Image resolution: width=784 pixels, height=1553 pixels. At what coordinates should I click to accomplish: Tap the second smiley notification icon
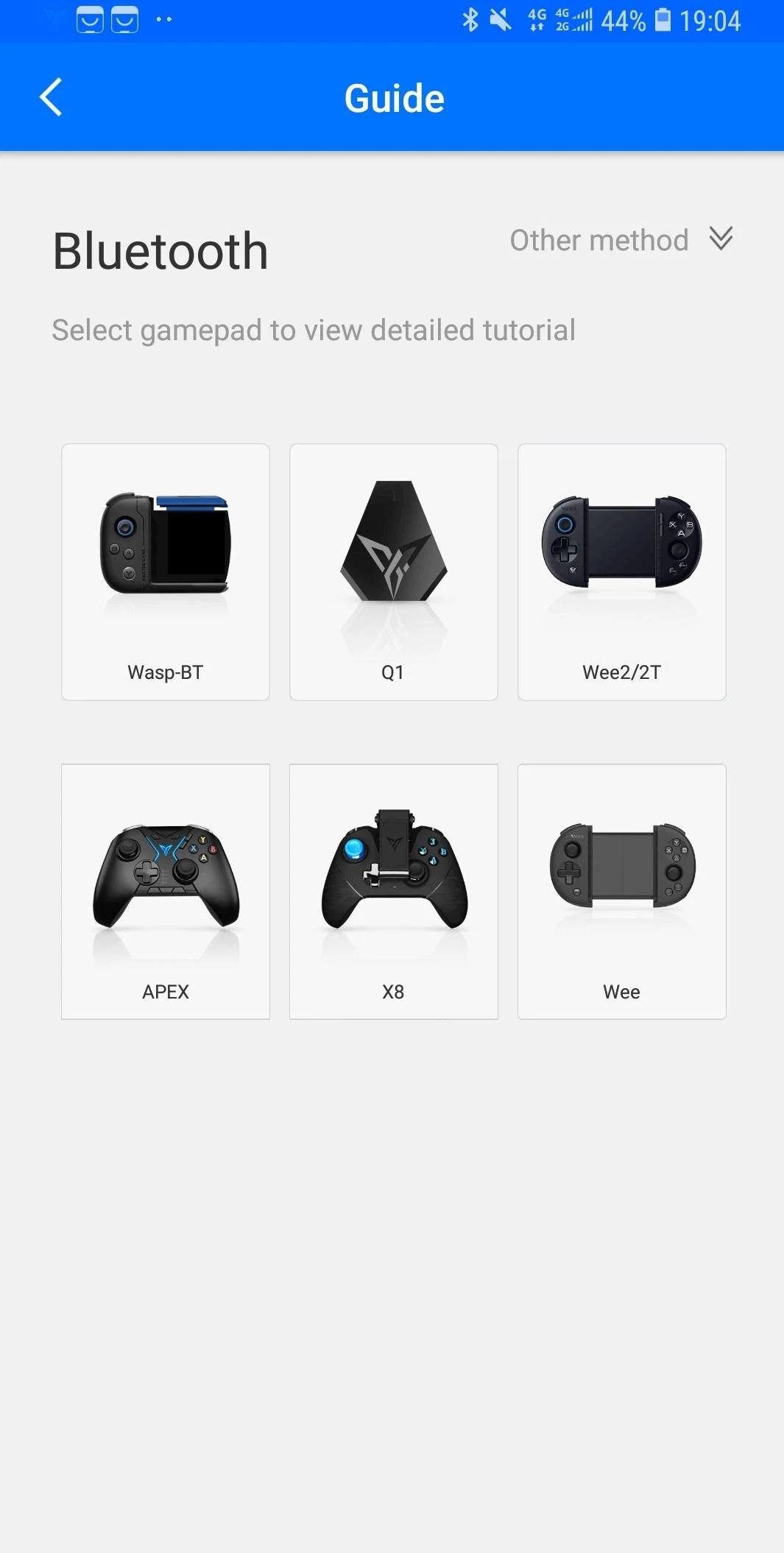[124, 21]
